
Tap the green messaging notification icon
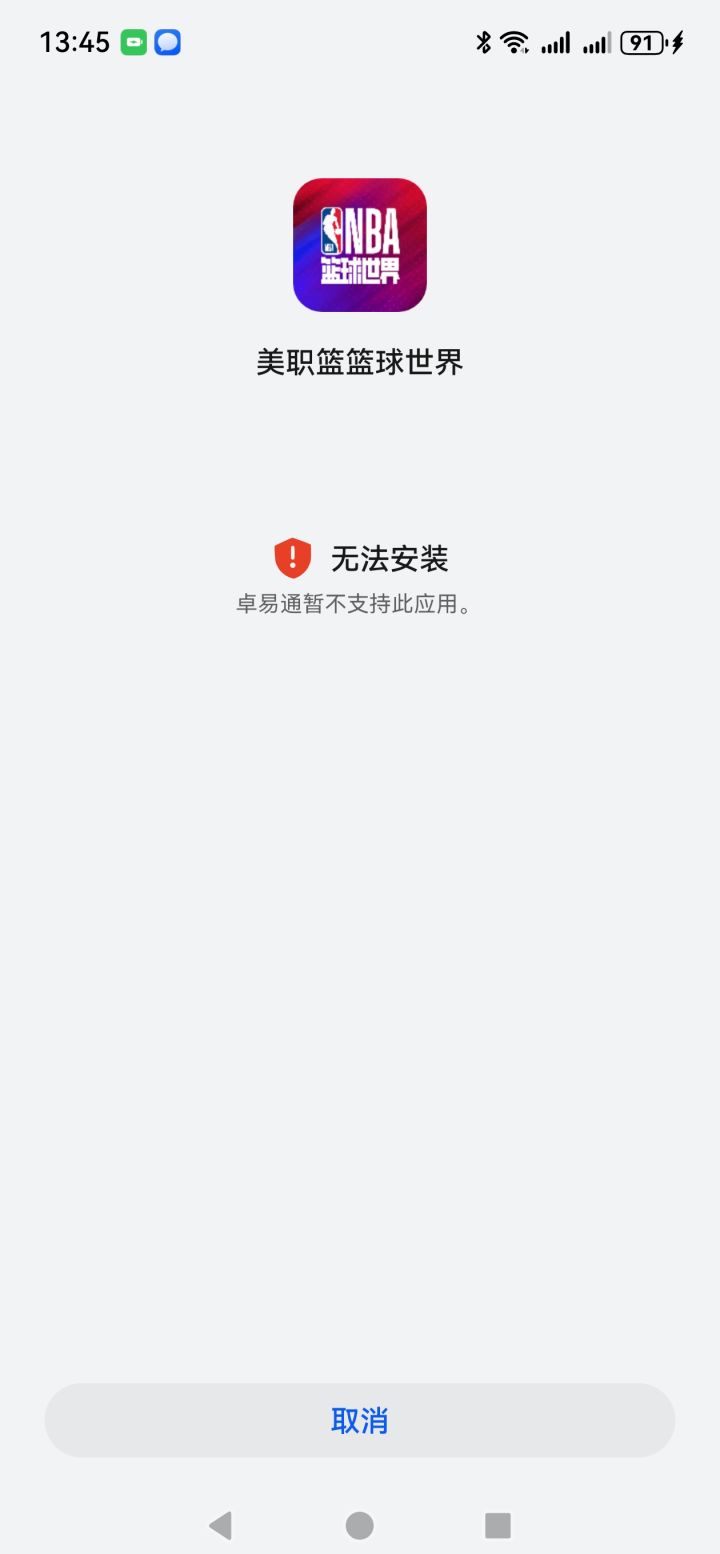click(131, 41)
